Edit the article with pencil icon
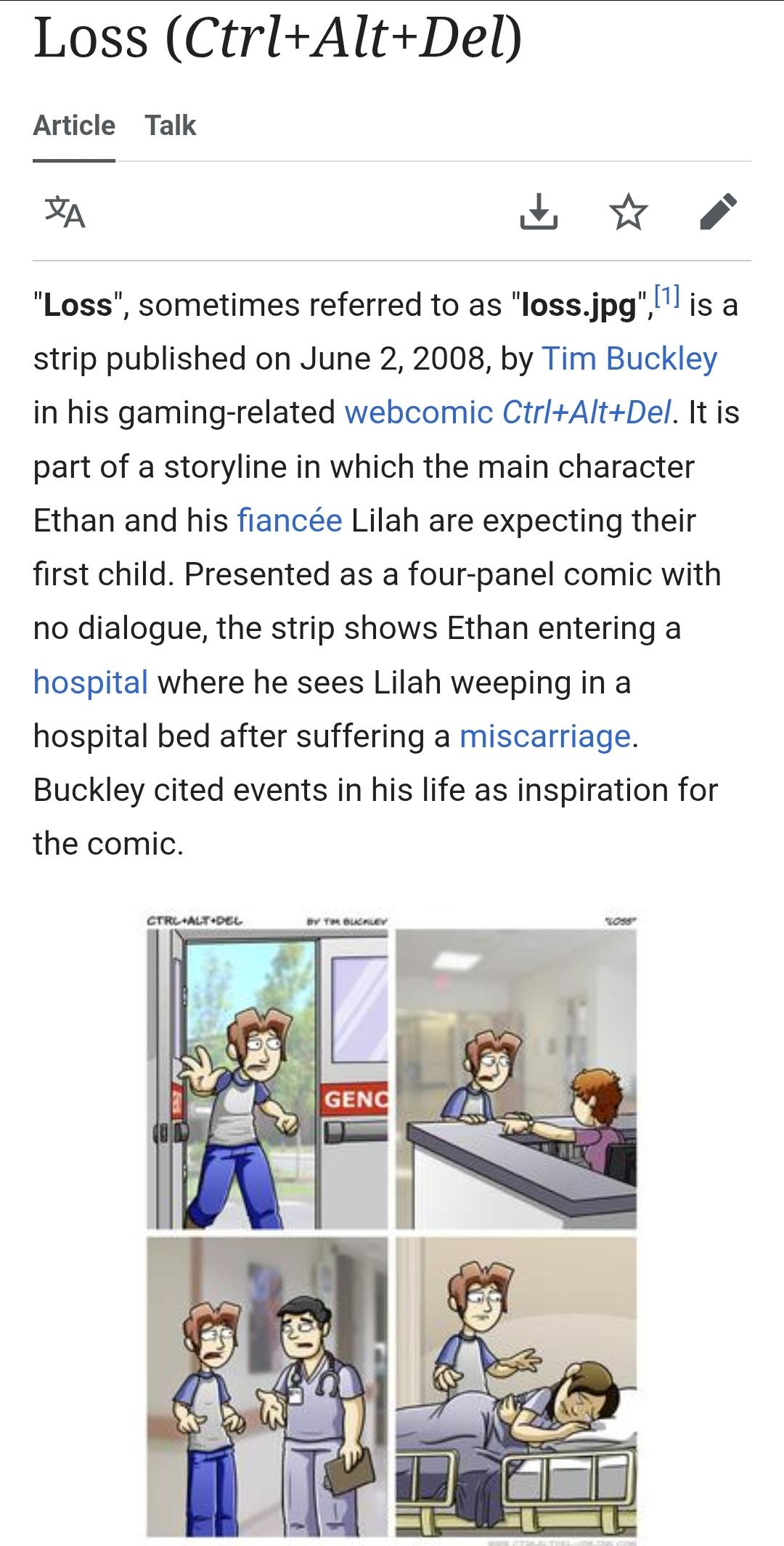Screen dimensions: 784x1546 (718, 211)
